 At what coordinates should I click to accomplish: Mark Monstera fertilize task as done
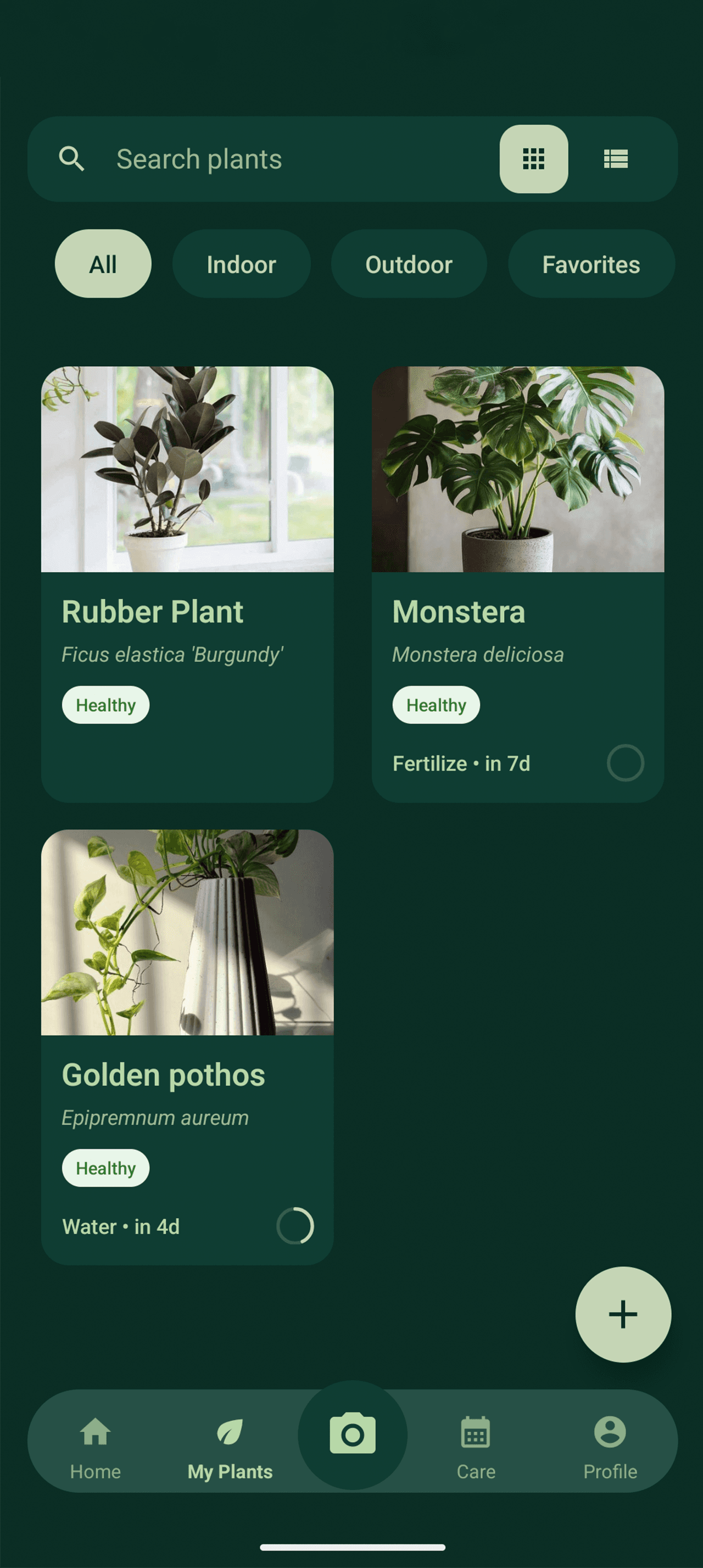[x=625, y=763]
